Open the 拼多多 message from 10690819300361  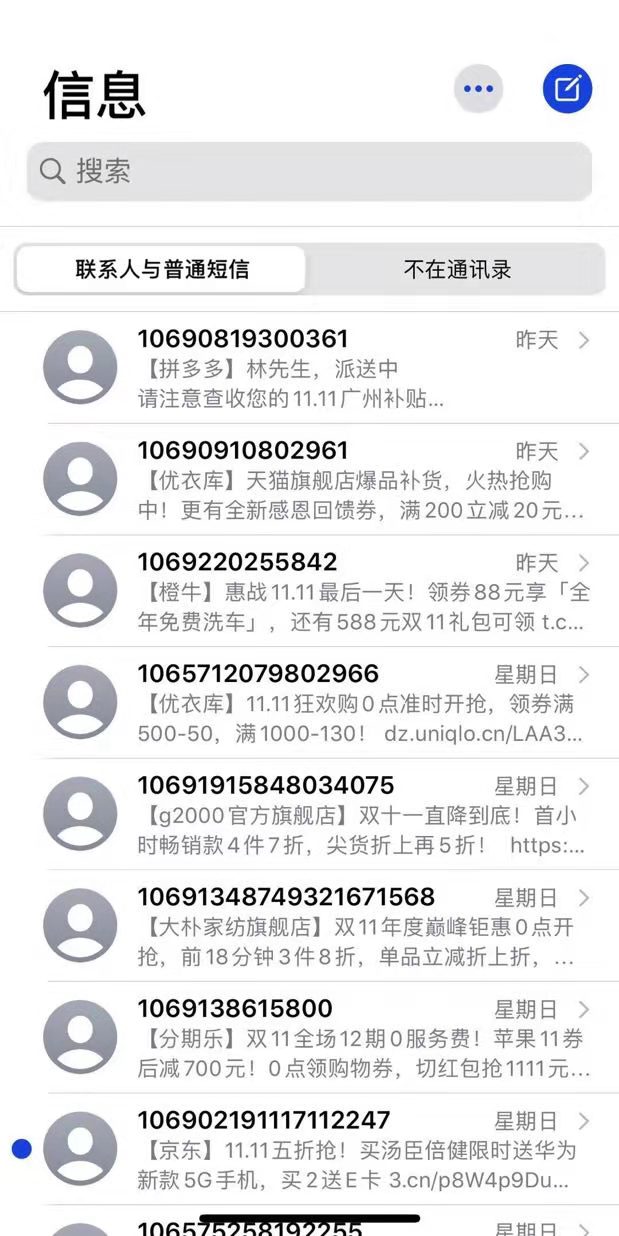340,368
